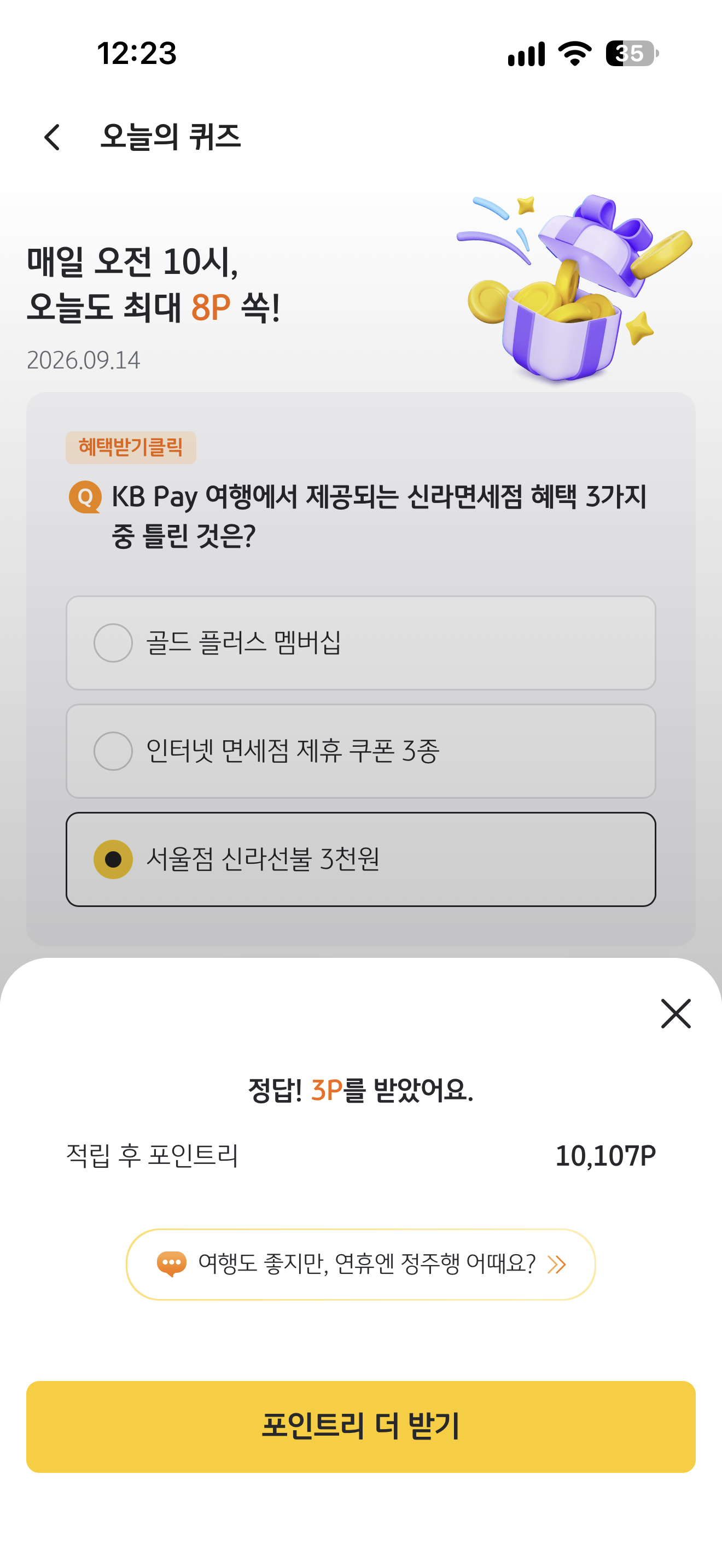Select the 골드 플러스 멤버십 option
Image resolution: width=722 pixels, height=1568 pixels.
pos(361,643)
